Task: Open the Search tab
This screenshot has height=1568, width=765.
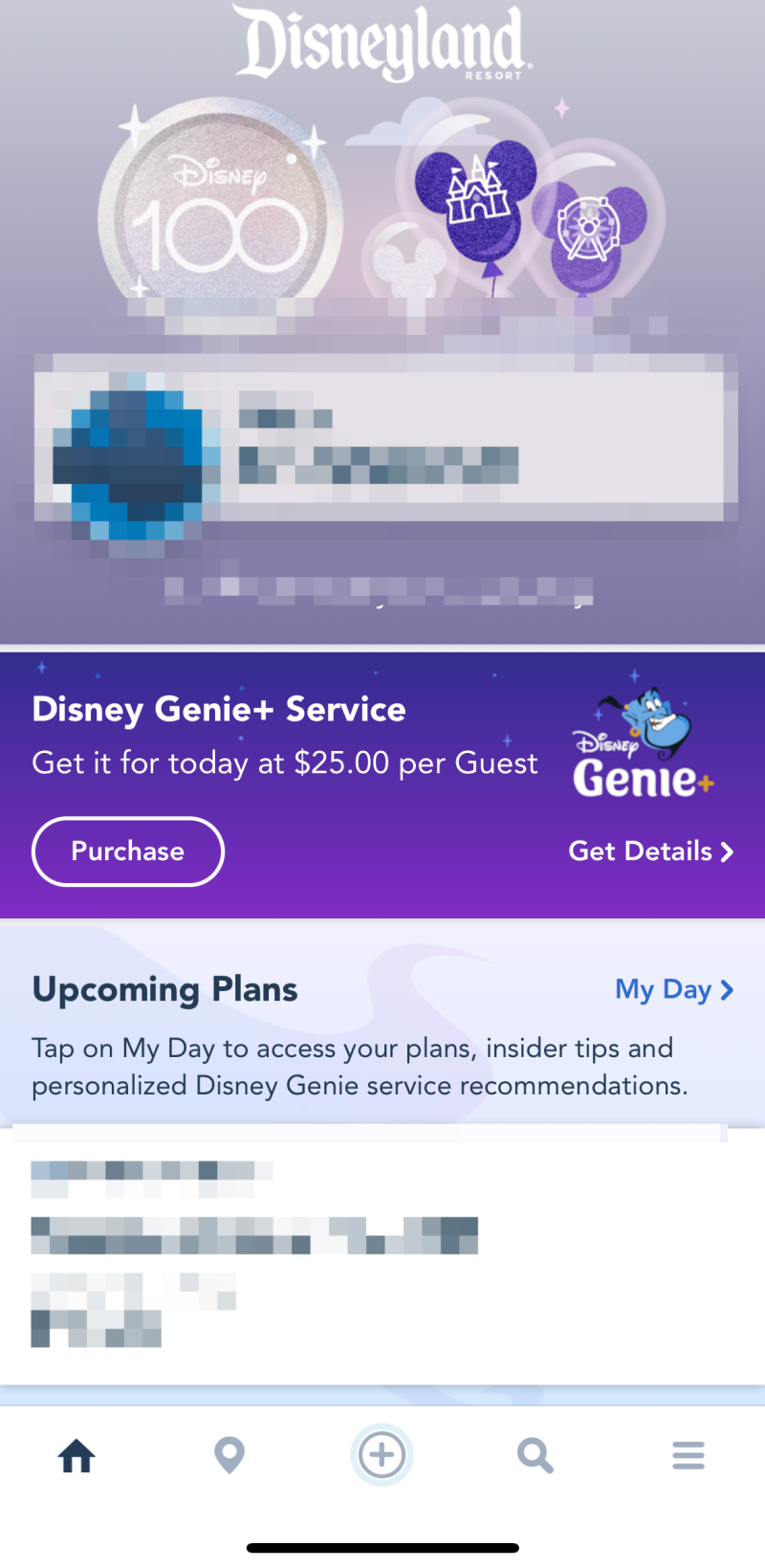Action: coord(535,1456)
